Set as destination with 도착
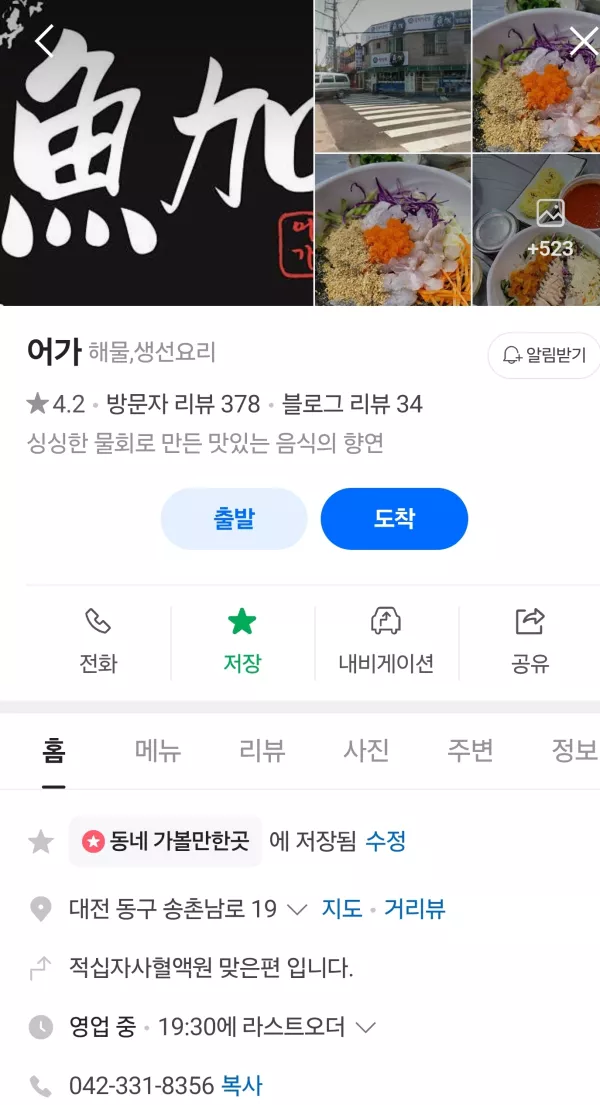The image size is (600, 1105). [394, 519]
